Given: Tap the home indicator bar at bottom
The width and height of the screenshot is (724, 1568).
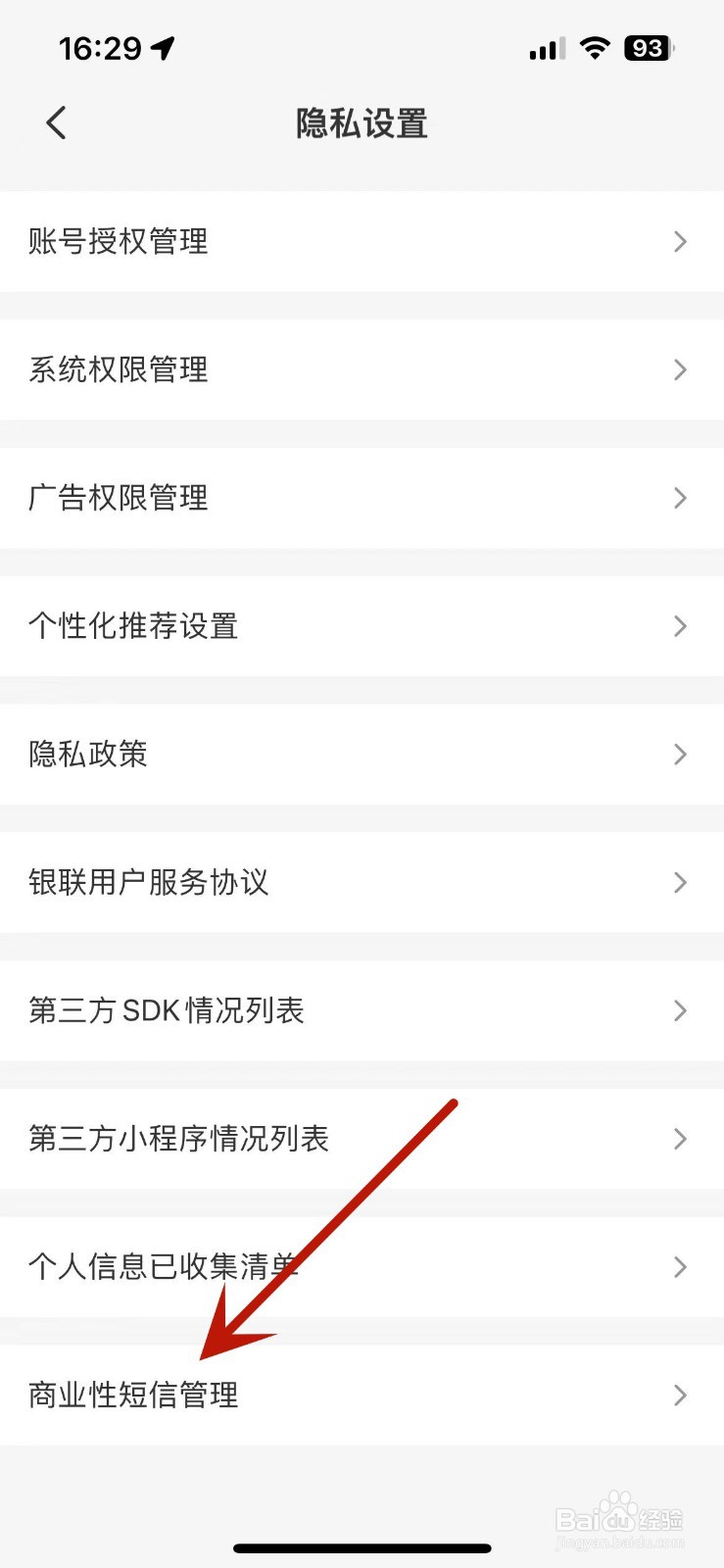Looking at the screenshot, I should pyautogui.click(x=362, y=1547).
